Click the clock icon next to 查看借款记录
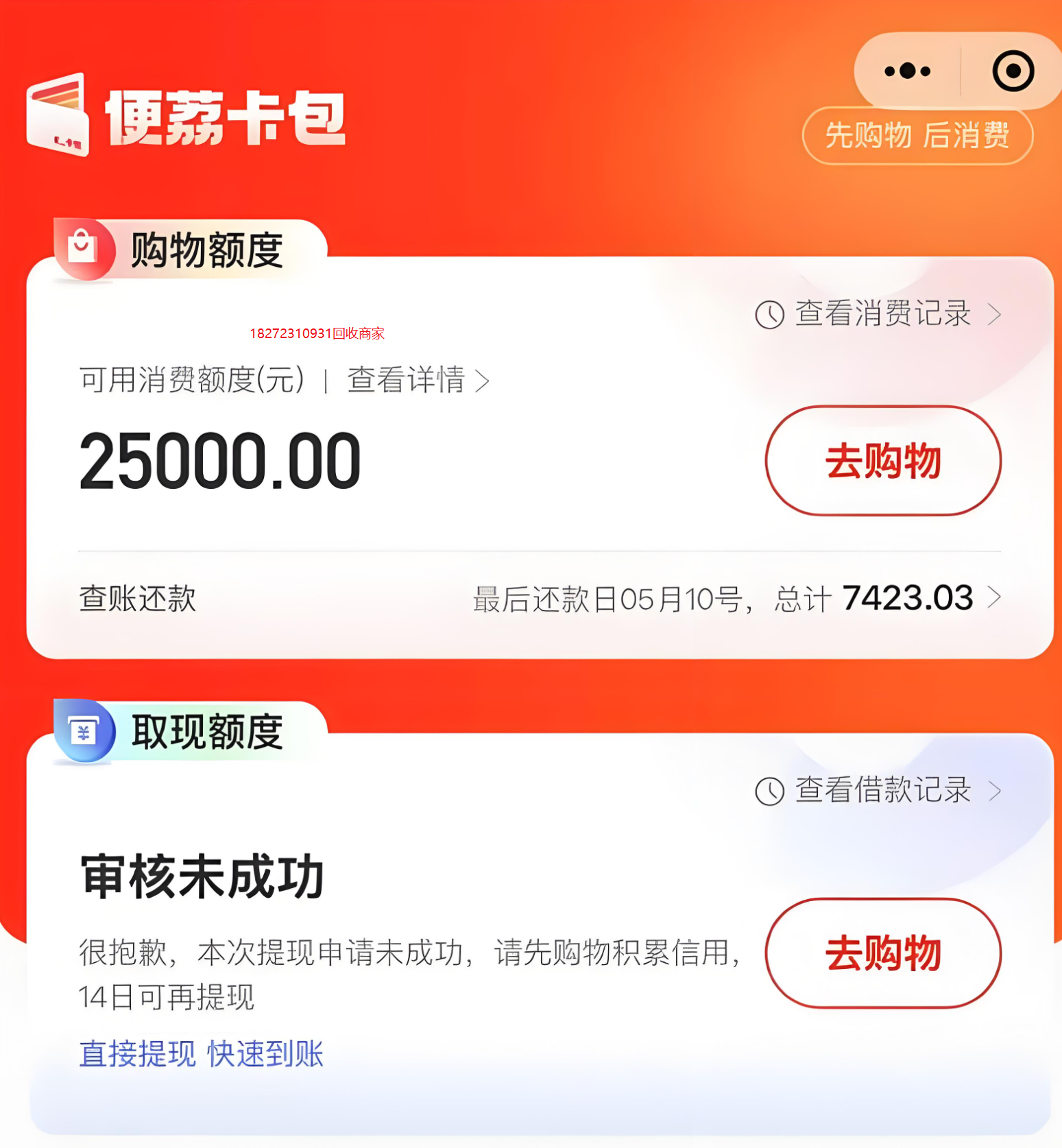This screenshot has height=1148, width=1062. [x=771, y=790]
